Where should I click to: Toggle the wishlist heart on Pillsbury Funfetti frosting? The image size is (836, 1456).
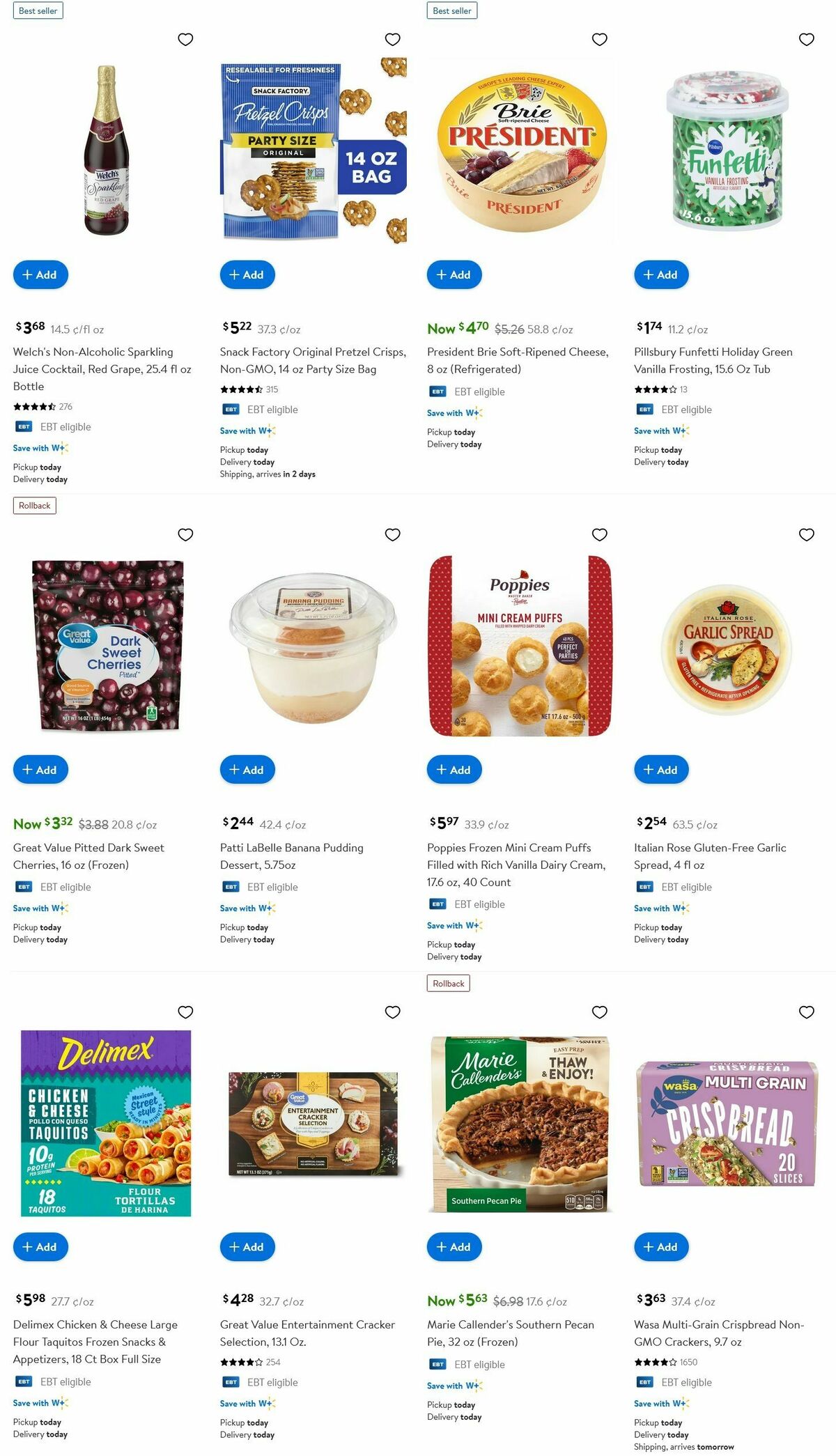pyautogui.click(x=806, y=39)
